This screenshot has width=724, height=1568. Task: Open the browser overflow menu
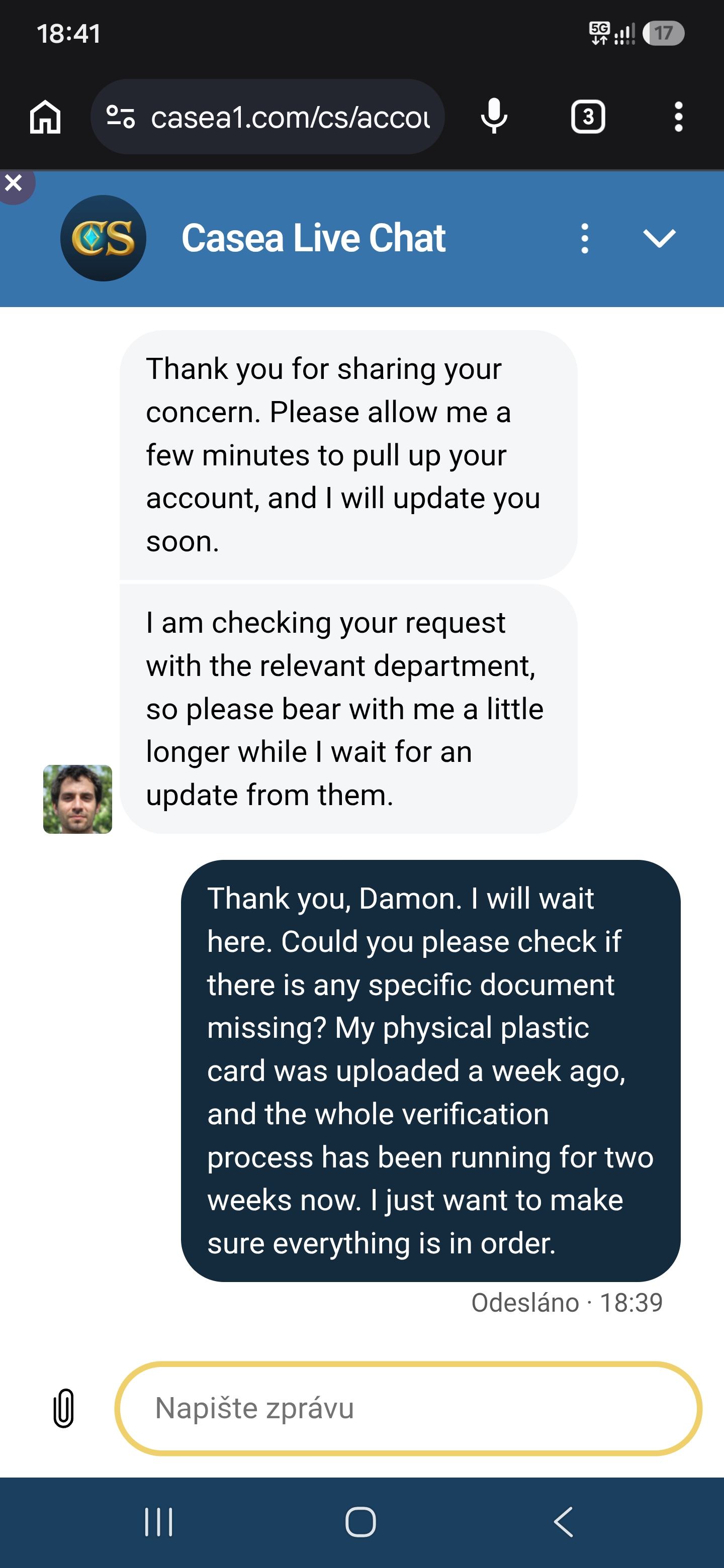tap(678, 116)
